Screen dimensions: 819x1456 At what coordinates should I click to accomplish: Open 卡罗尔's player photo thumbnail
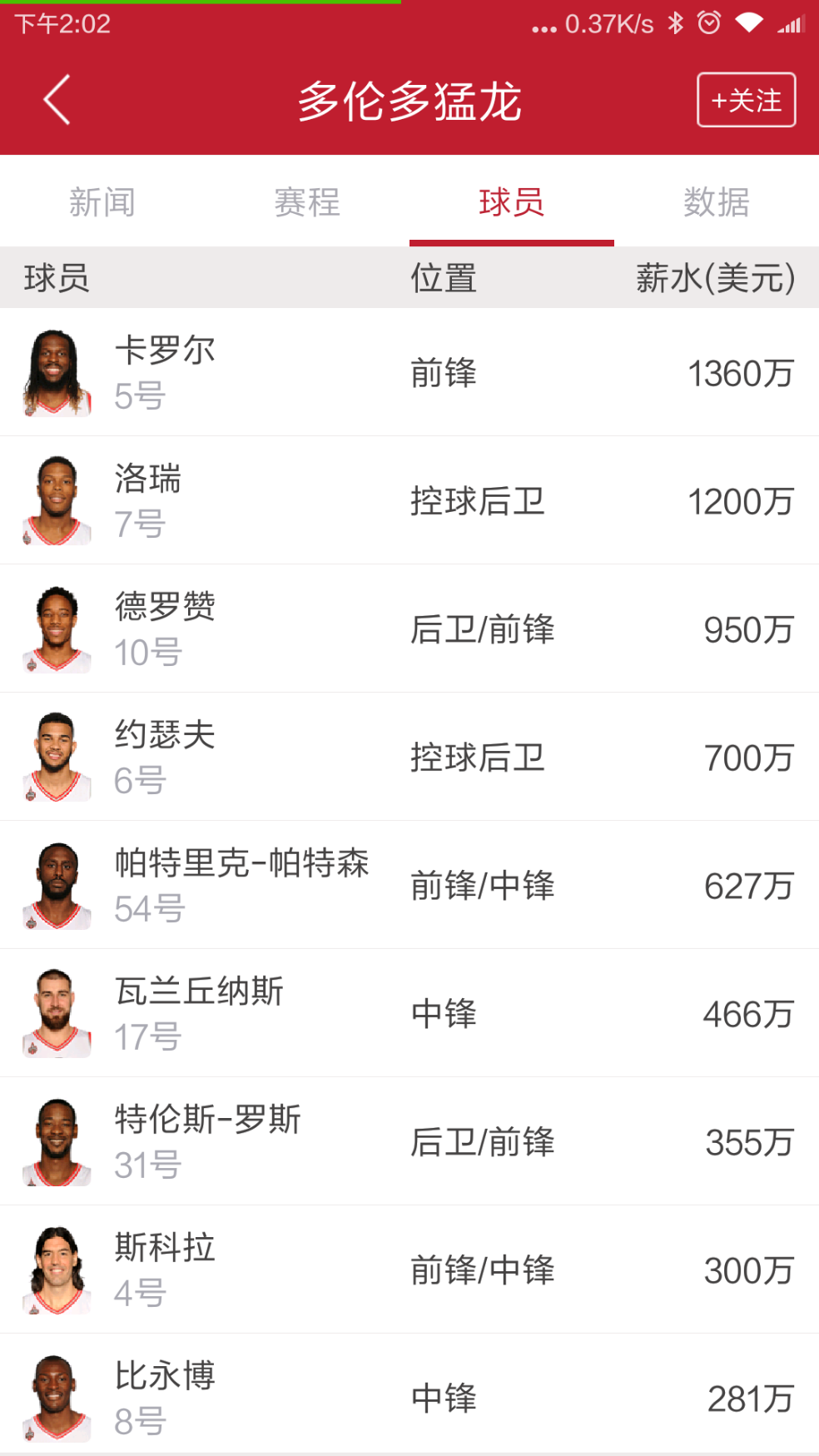click(x=55, y=371)
